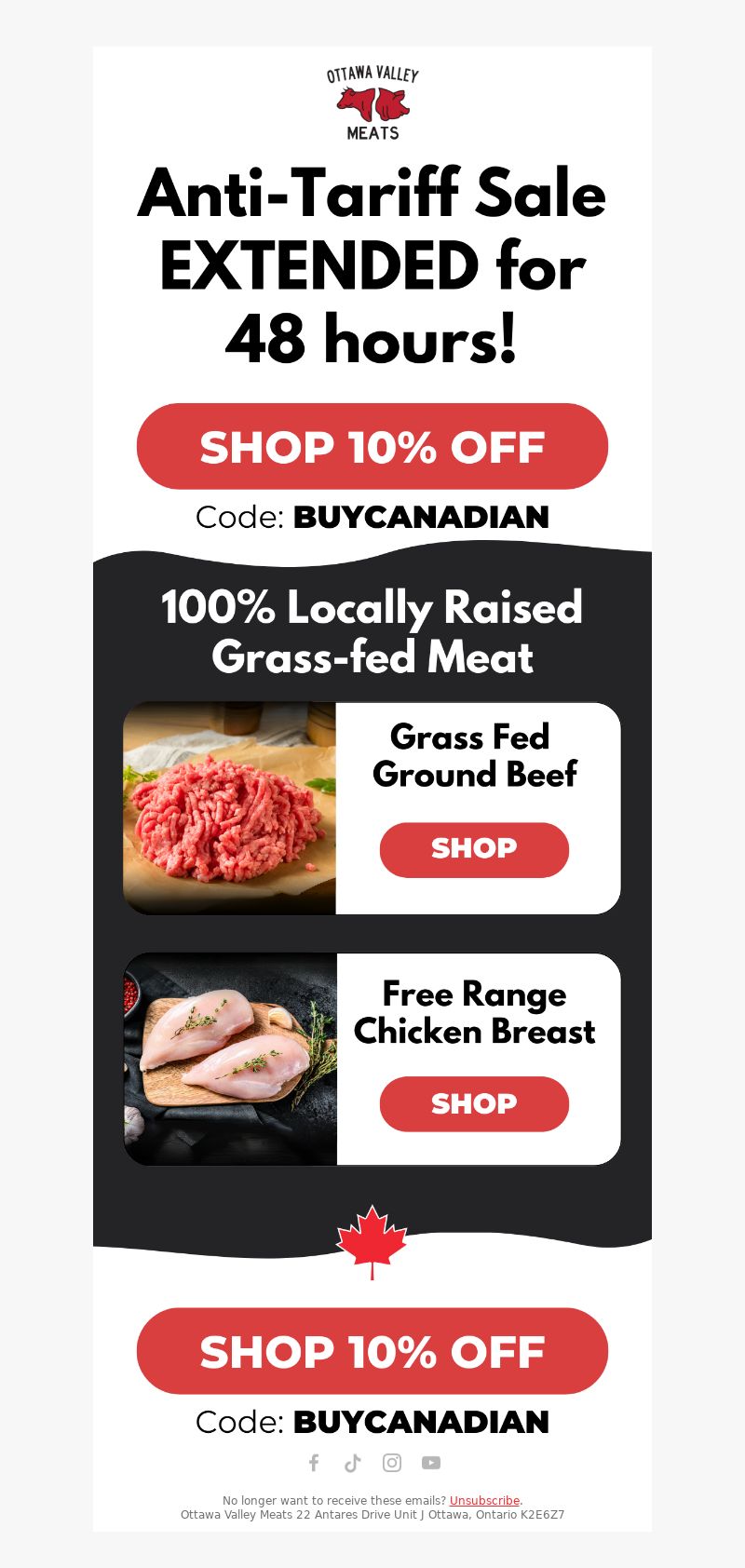Click the Unsubscribe link
This screenshot has height=1568, width=745.
coord(484,1500)
